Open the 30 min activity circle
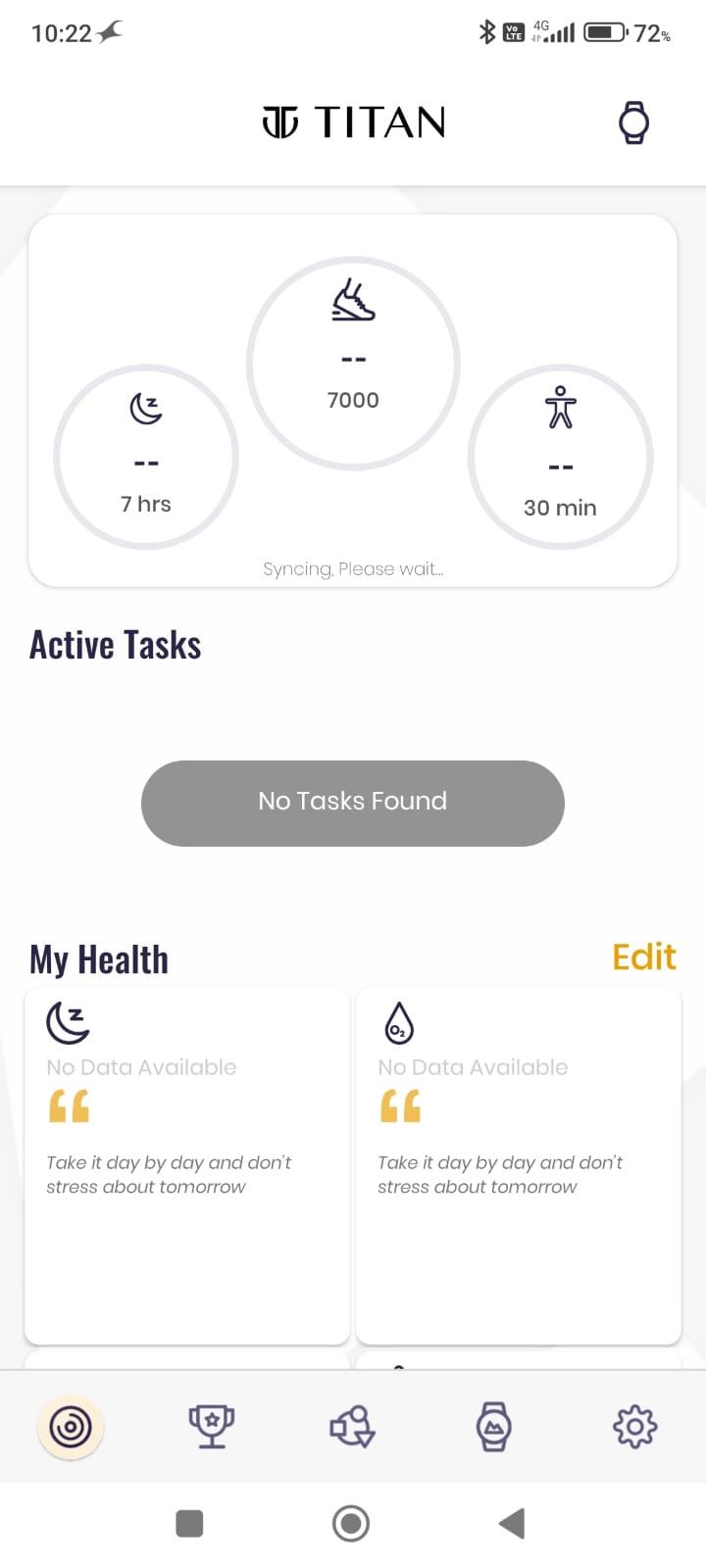Image resolution: width=706 pixels, height=1568 pixels. (560, 459)
